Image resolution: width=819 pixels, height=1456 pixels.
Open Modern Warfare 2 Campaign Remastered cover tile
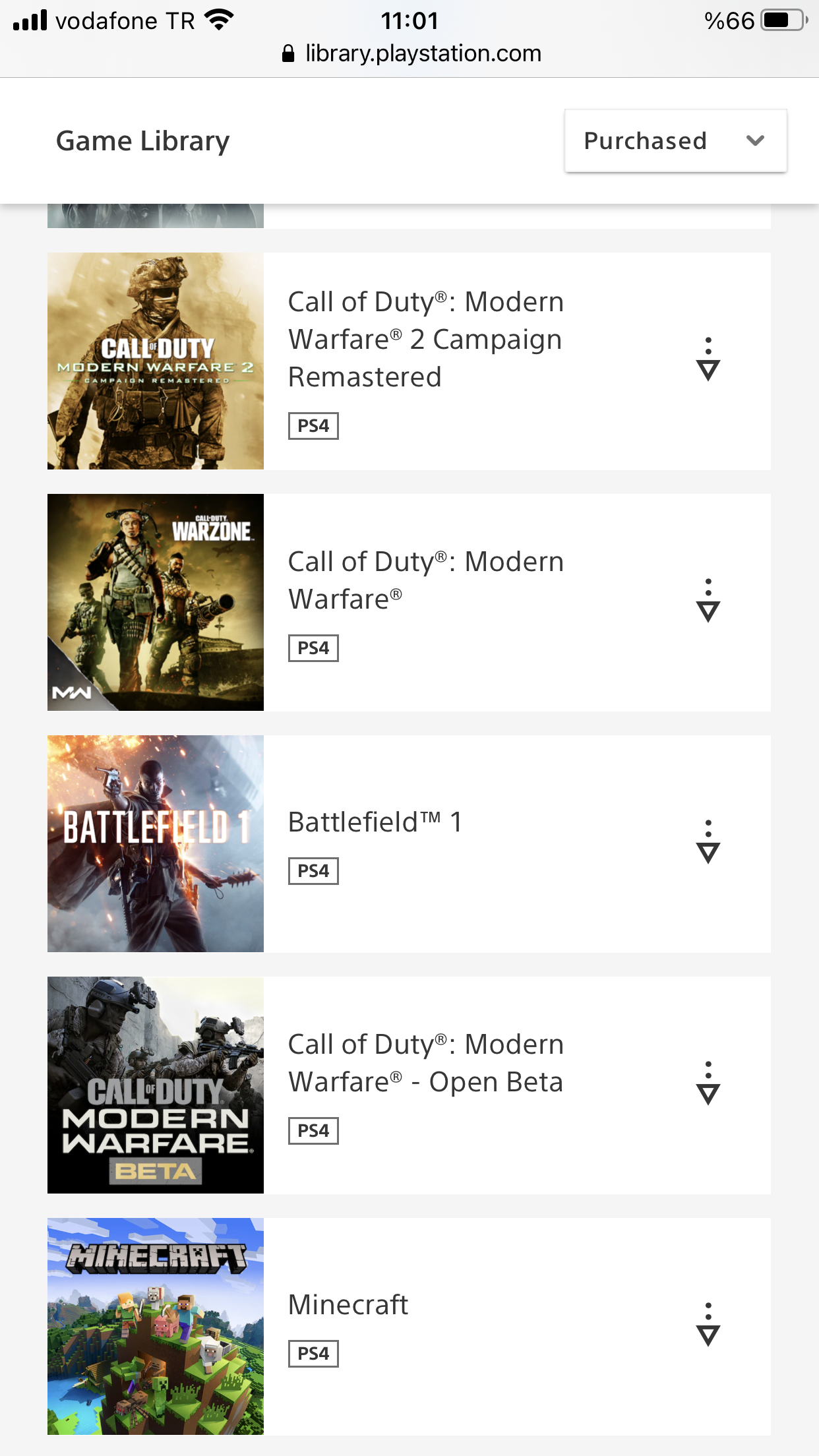pos(156,361)
